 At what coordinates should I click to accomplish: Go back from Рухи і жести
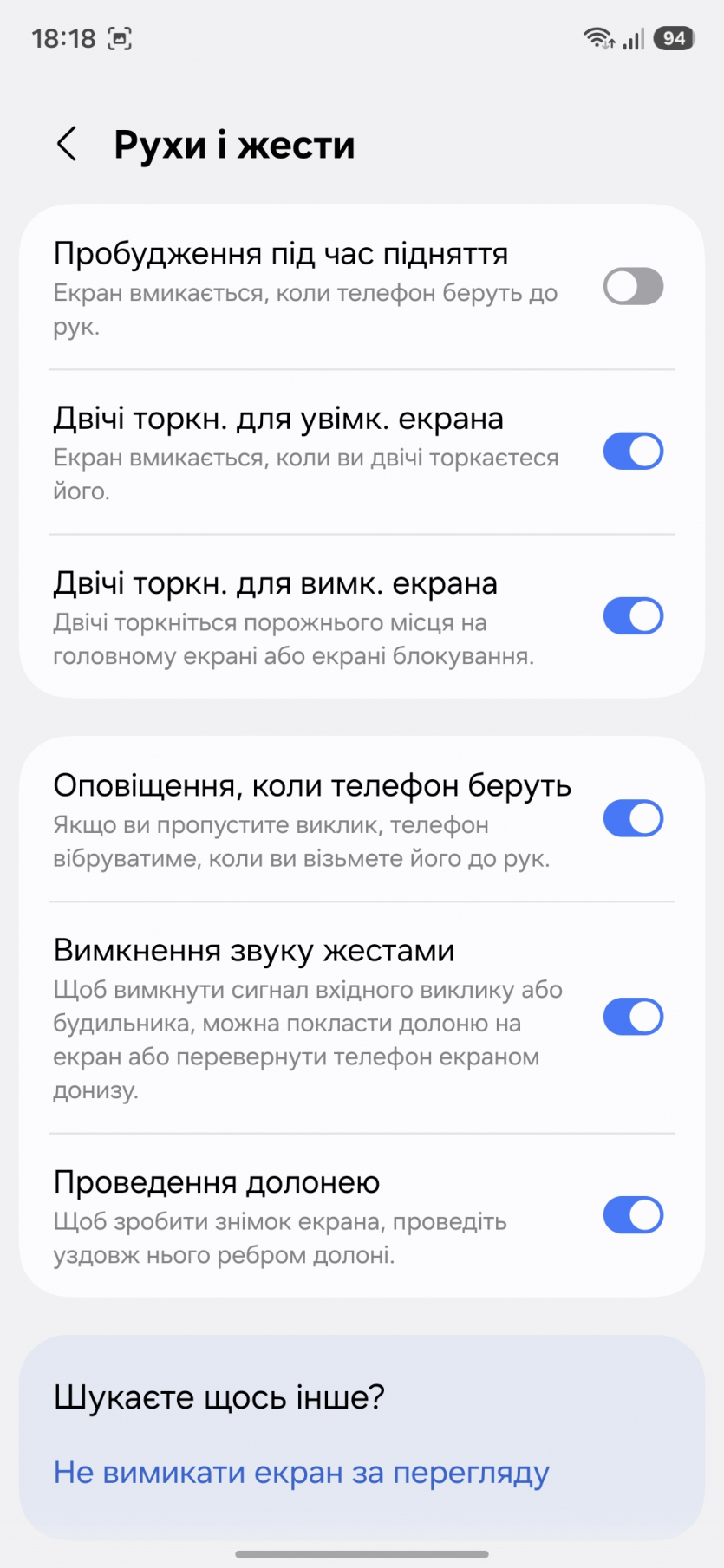[x=67, y=144]
